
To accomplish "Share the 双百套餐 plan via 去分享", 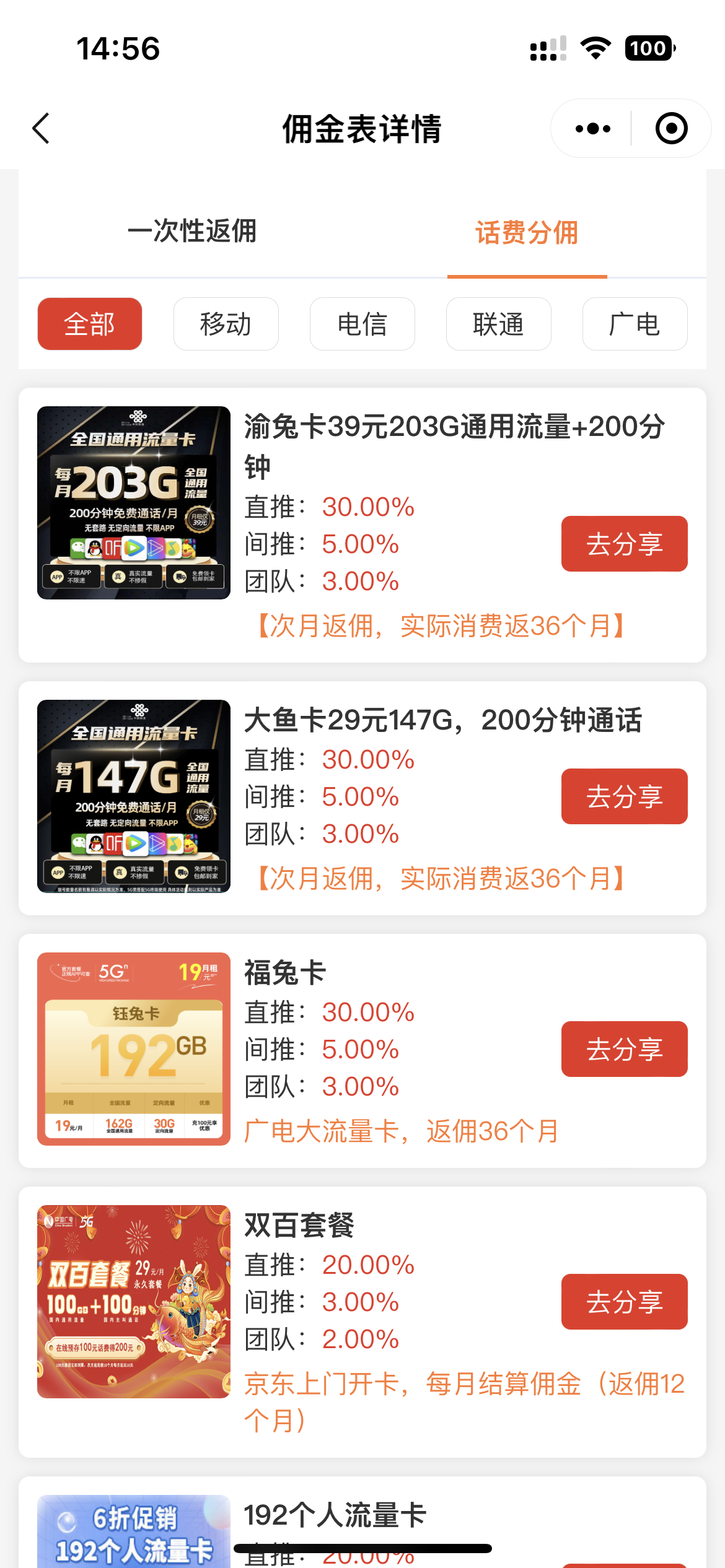I will pyautogui.click(x=625, y=1302).
